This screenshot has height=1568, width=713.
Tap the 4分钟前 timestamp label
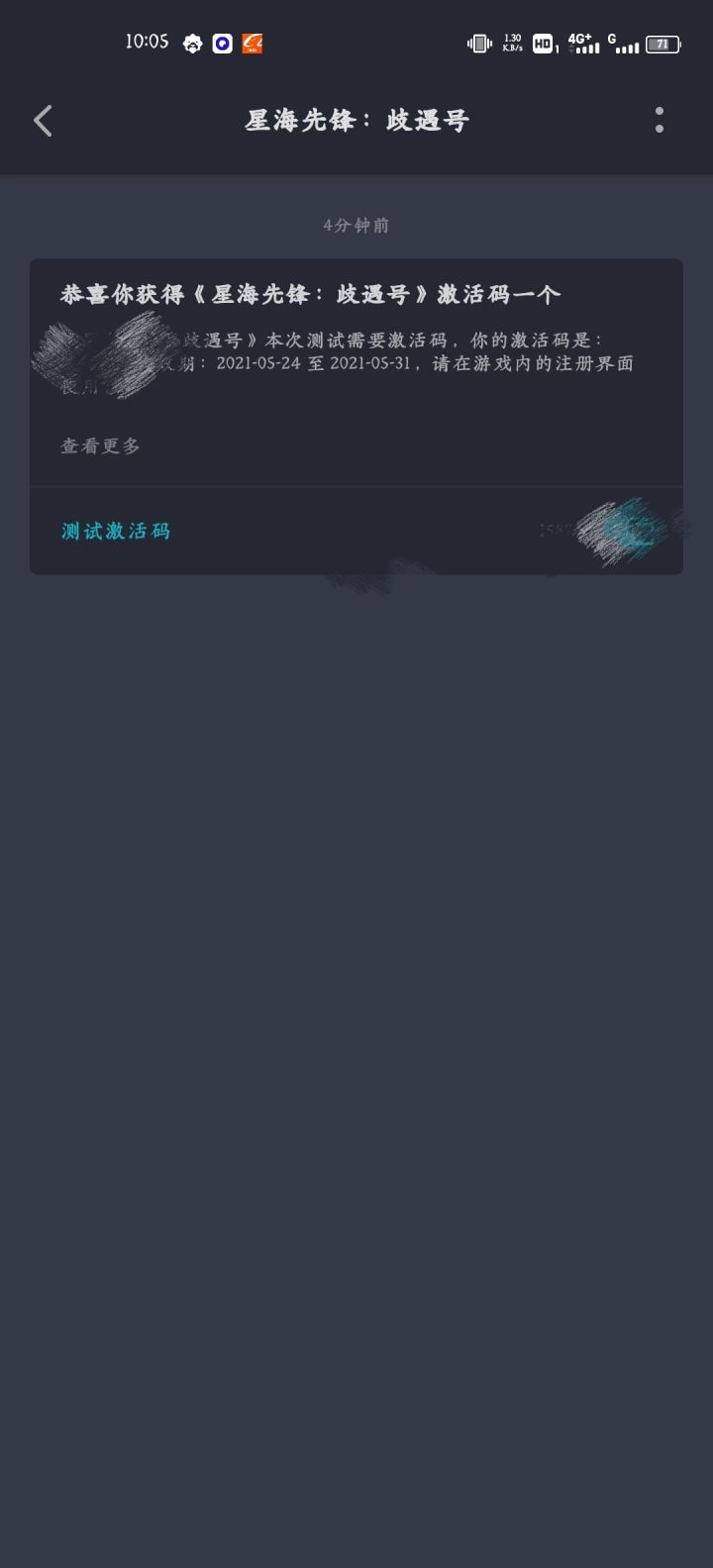pyautogui.click(x=356, y=225)
